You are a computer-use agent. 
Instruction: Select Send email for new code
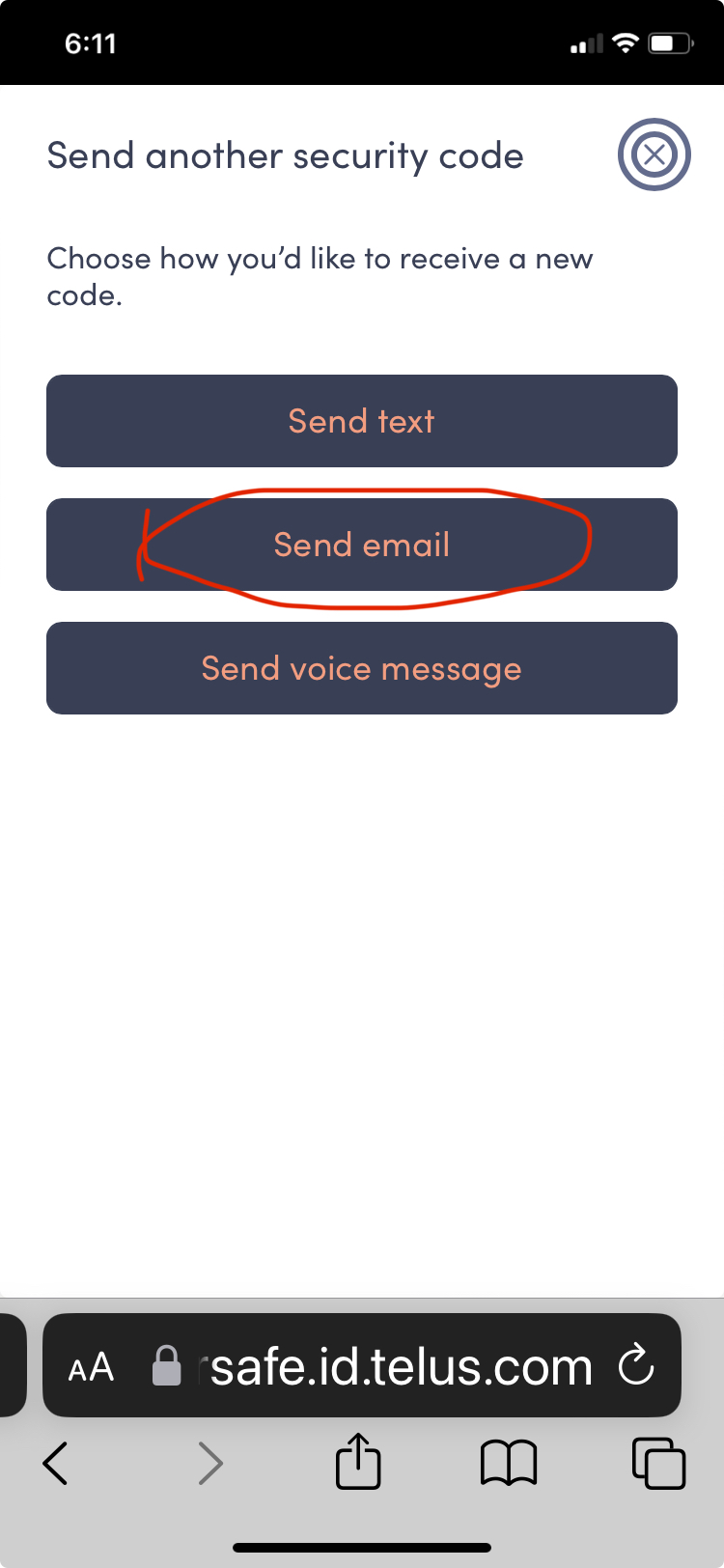pyautogui.click(x=362, y=545)
